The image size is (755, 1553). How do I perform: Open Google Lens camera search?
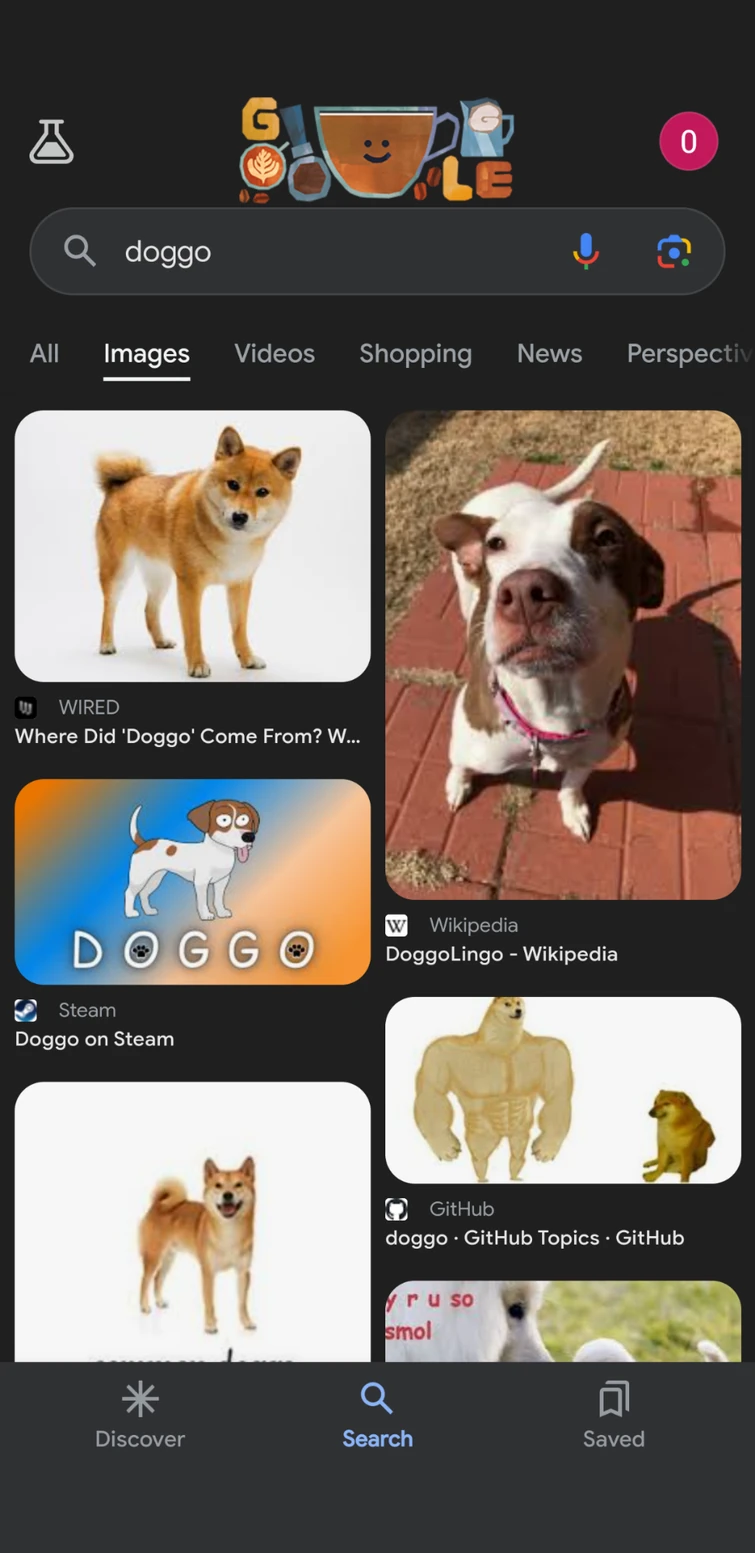click(x=673, y=251)
